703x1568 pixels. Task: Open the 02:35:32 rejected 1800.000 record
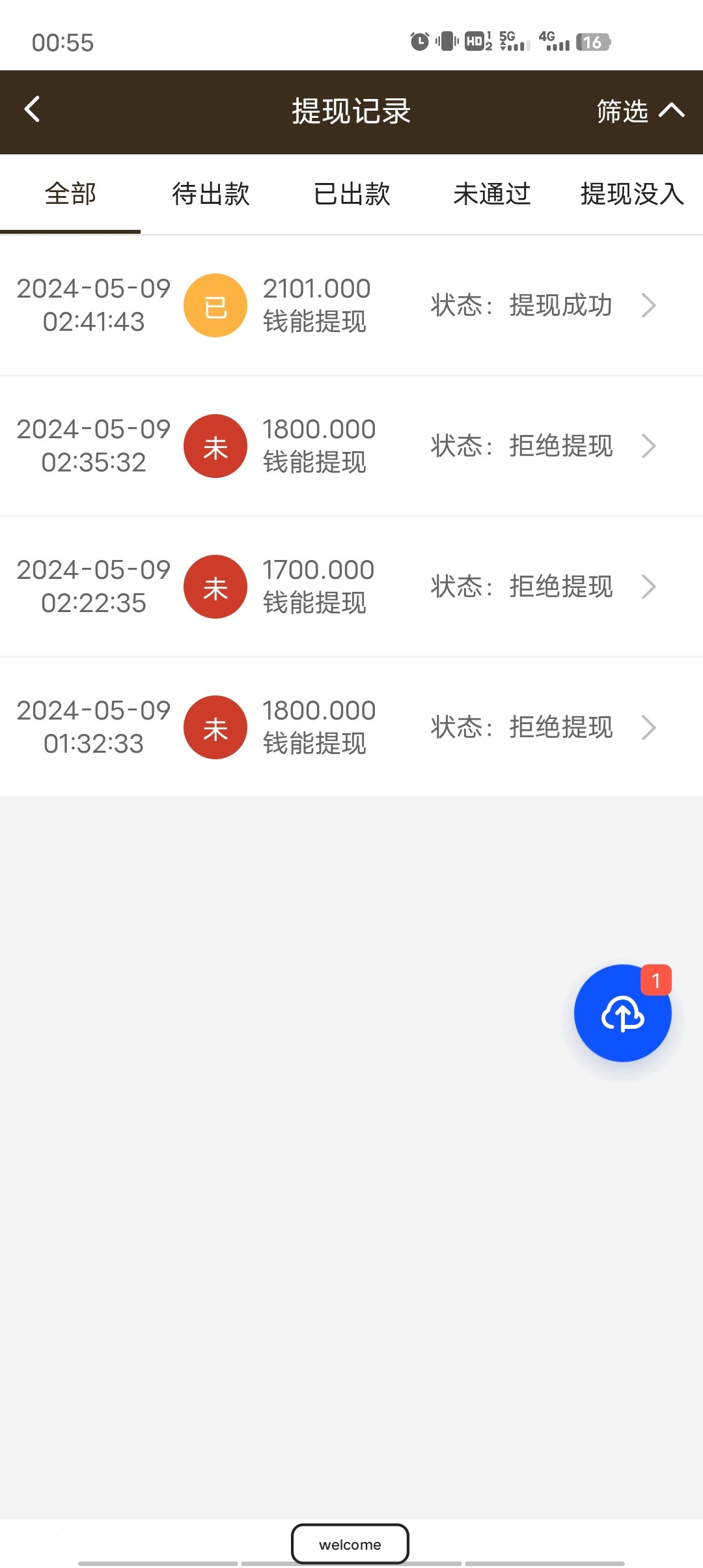coord(351,446)
